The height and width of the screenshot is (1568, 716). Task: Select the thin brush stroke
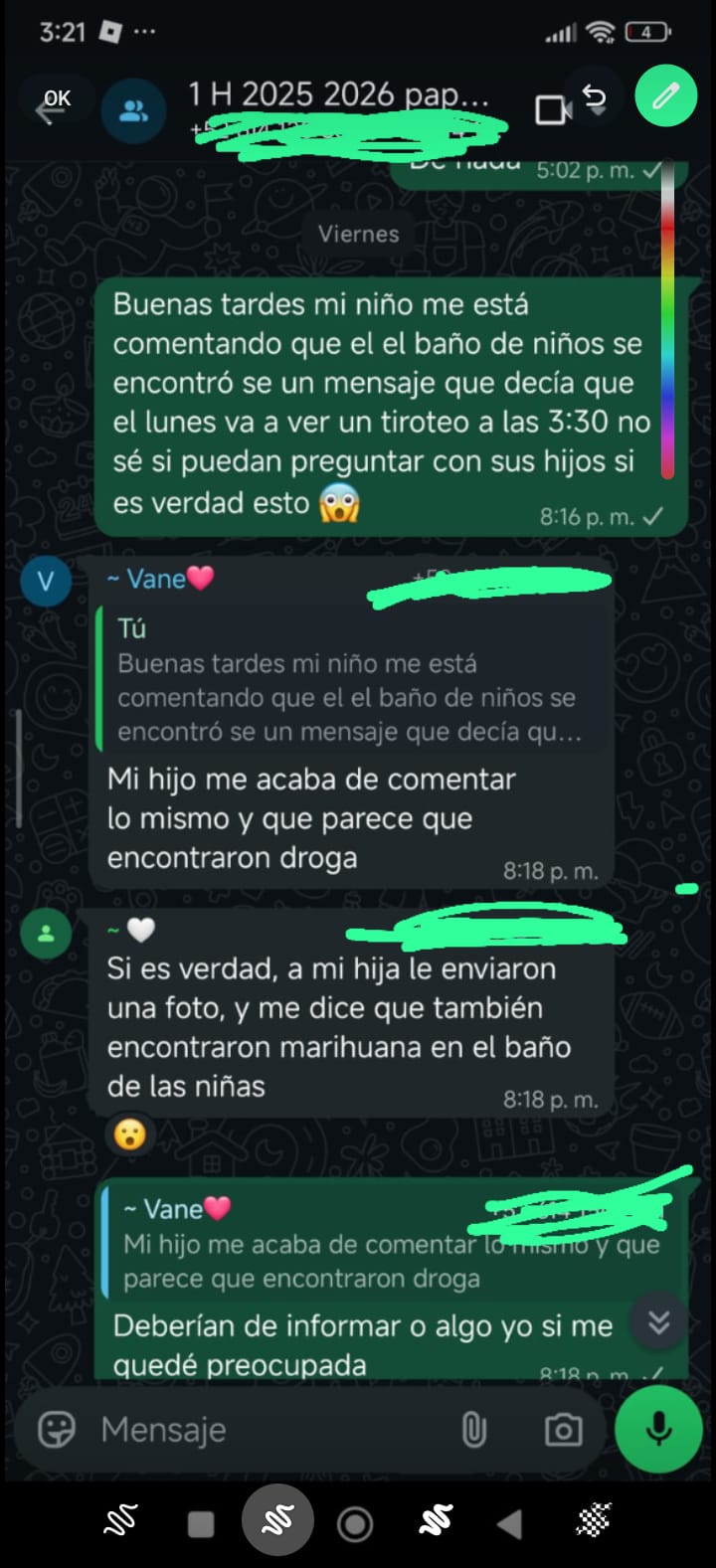(120, 1520)
